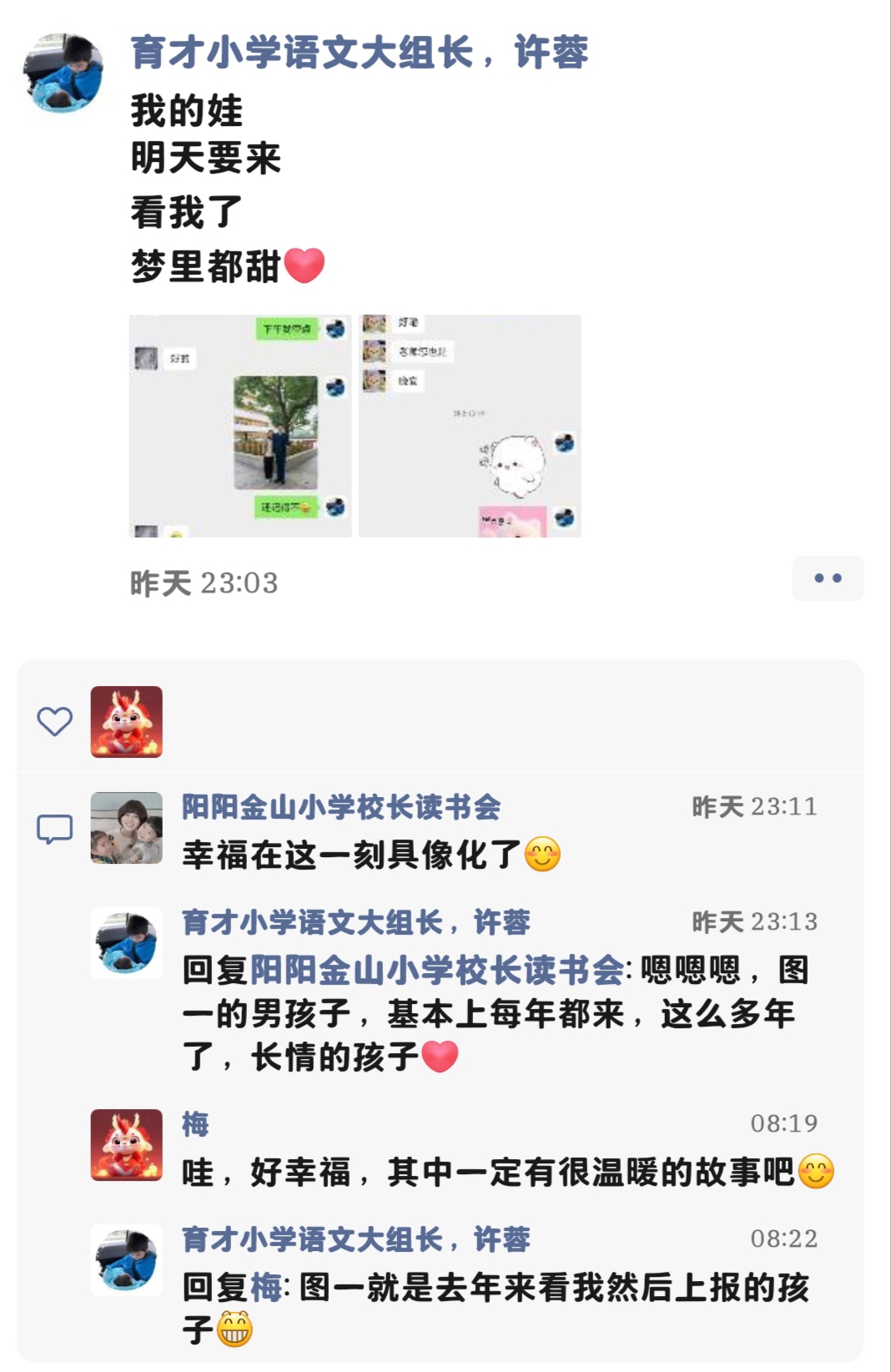Open 梅's profile name in comments

[195, 1124]
